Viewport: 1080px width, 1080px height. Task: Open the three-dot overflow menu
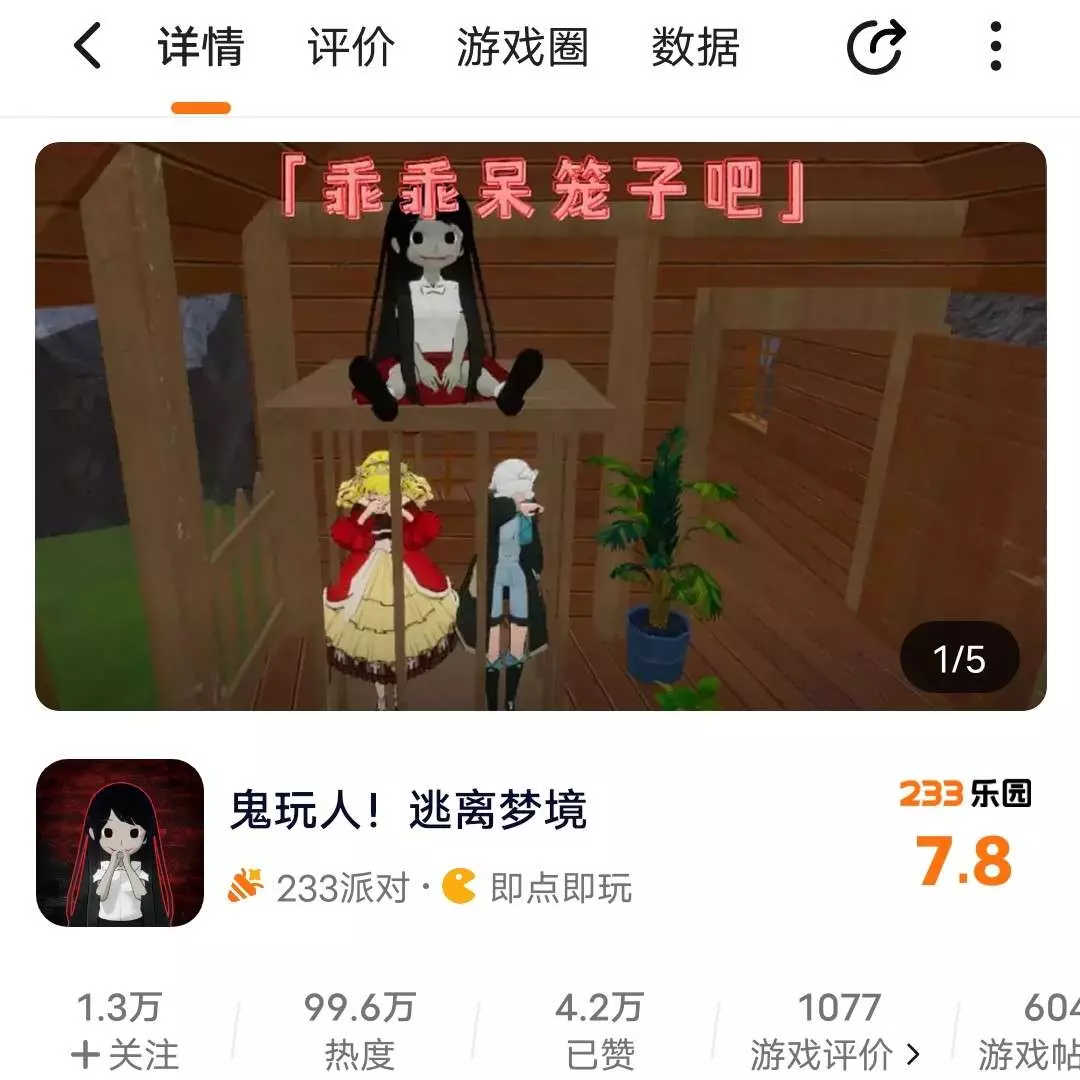click(x=995, y=47)
